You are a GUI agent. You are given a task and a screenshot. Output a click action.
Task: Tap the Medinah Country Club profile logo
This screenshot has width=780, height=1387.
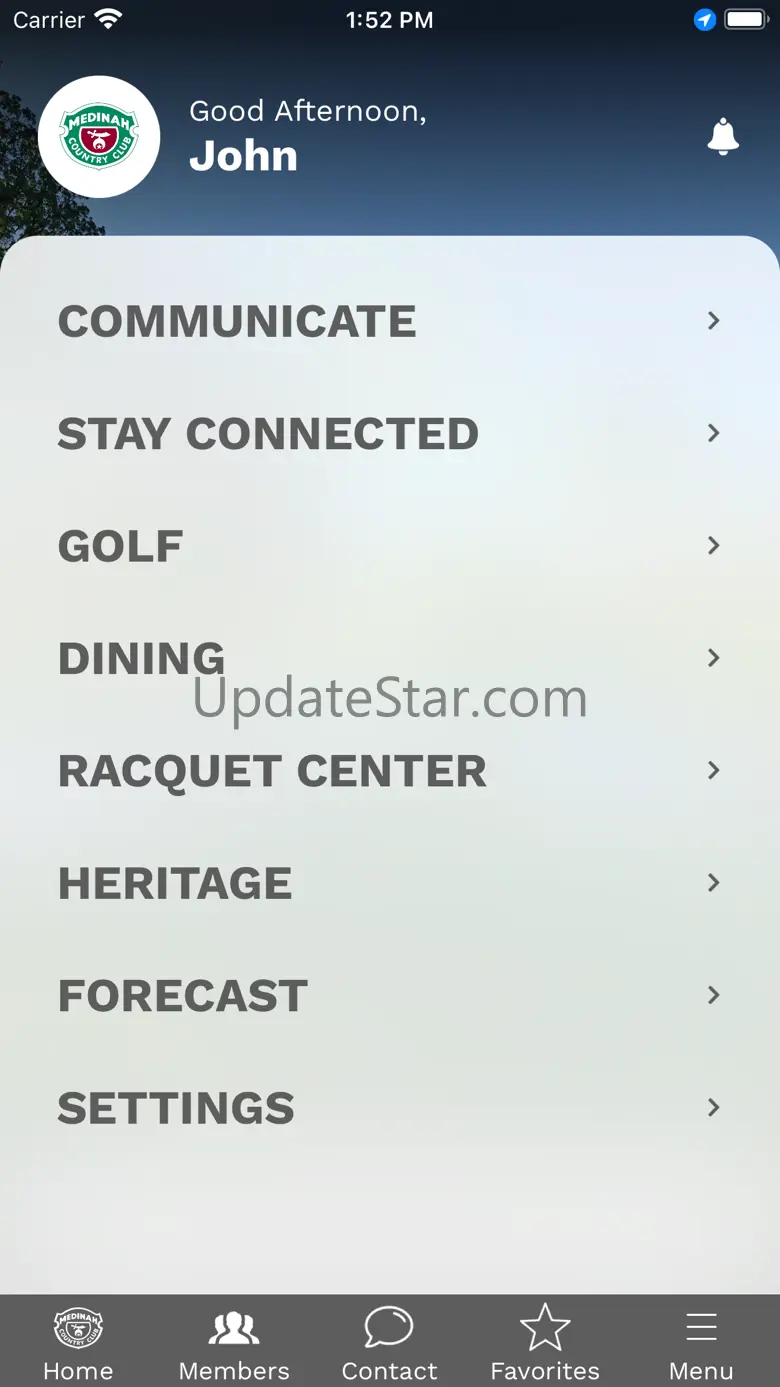99,137
